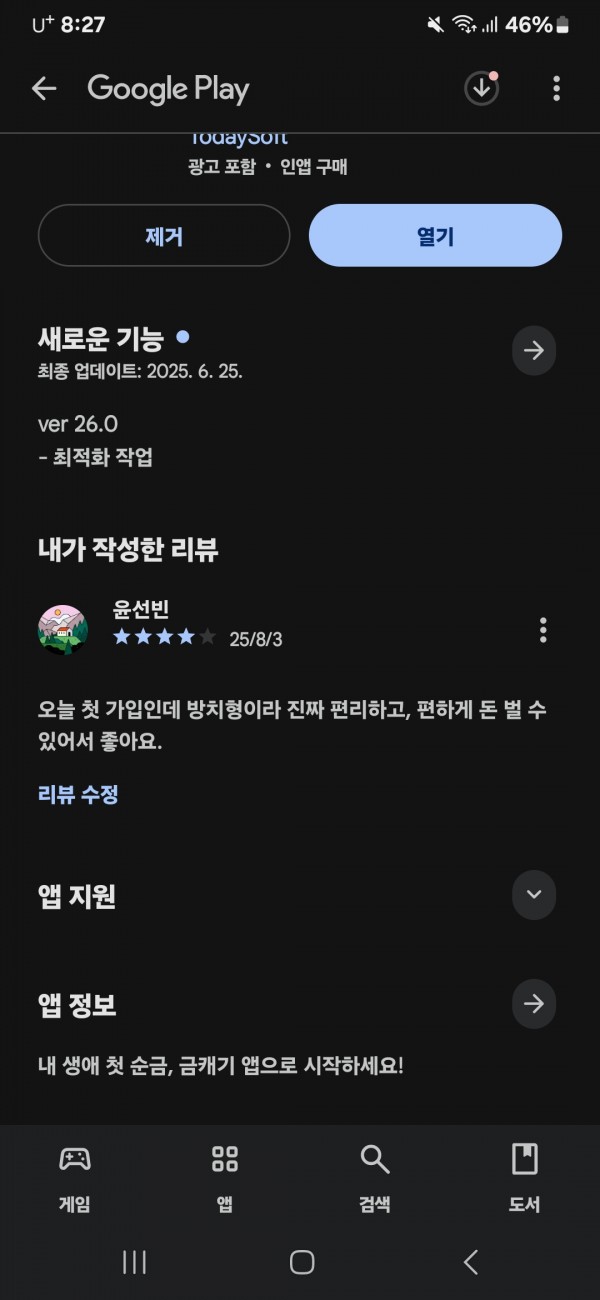The image size is (600, 1300).
Task: Open the top overflow menu
Action: coord(556,89)
